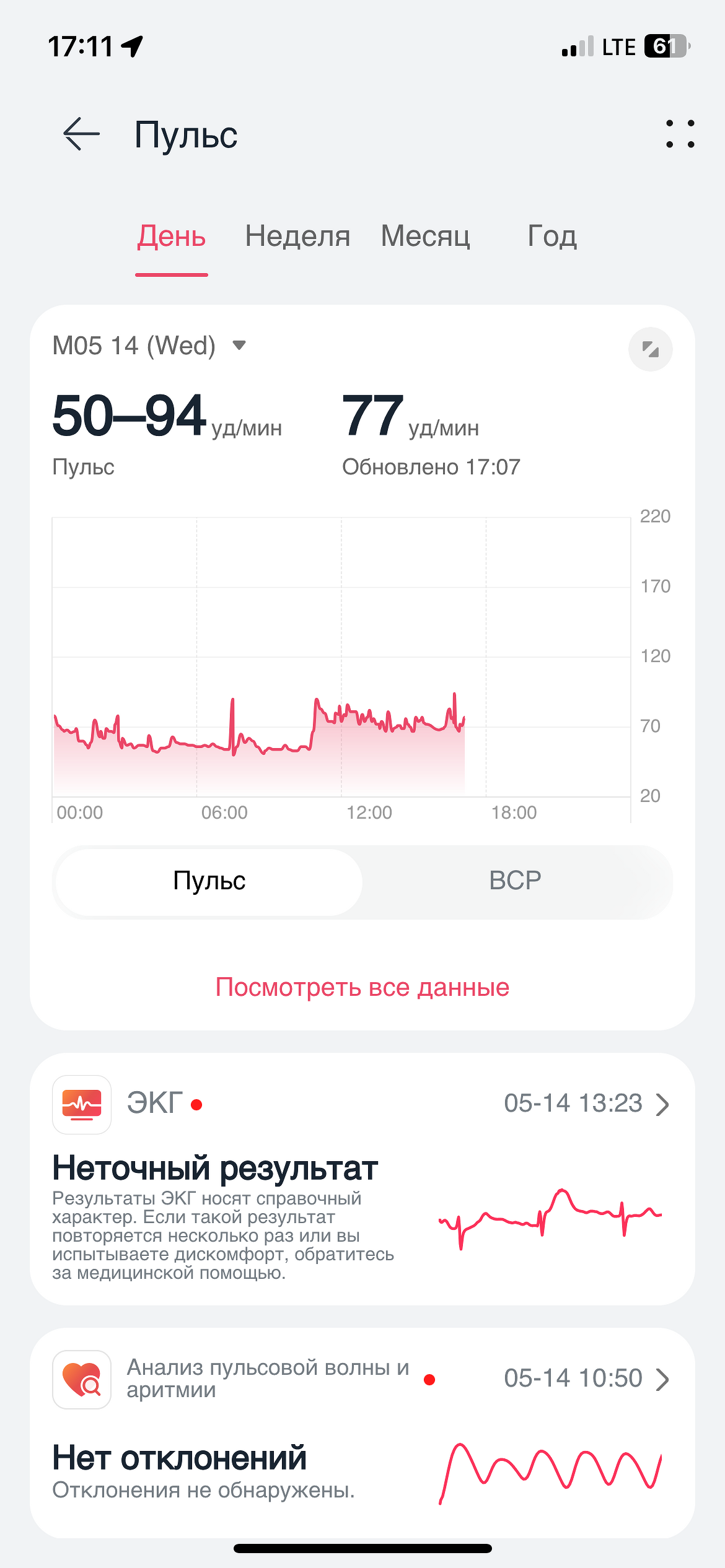Expand the heart rate chart to fullscreen

[x=650, y=349]
